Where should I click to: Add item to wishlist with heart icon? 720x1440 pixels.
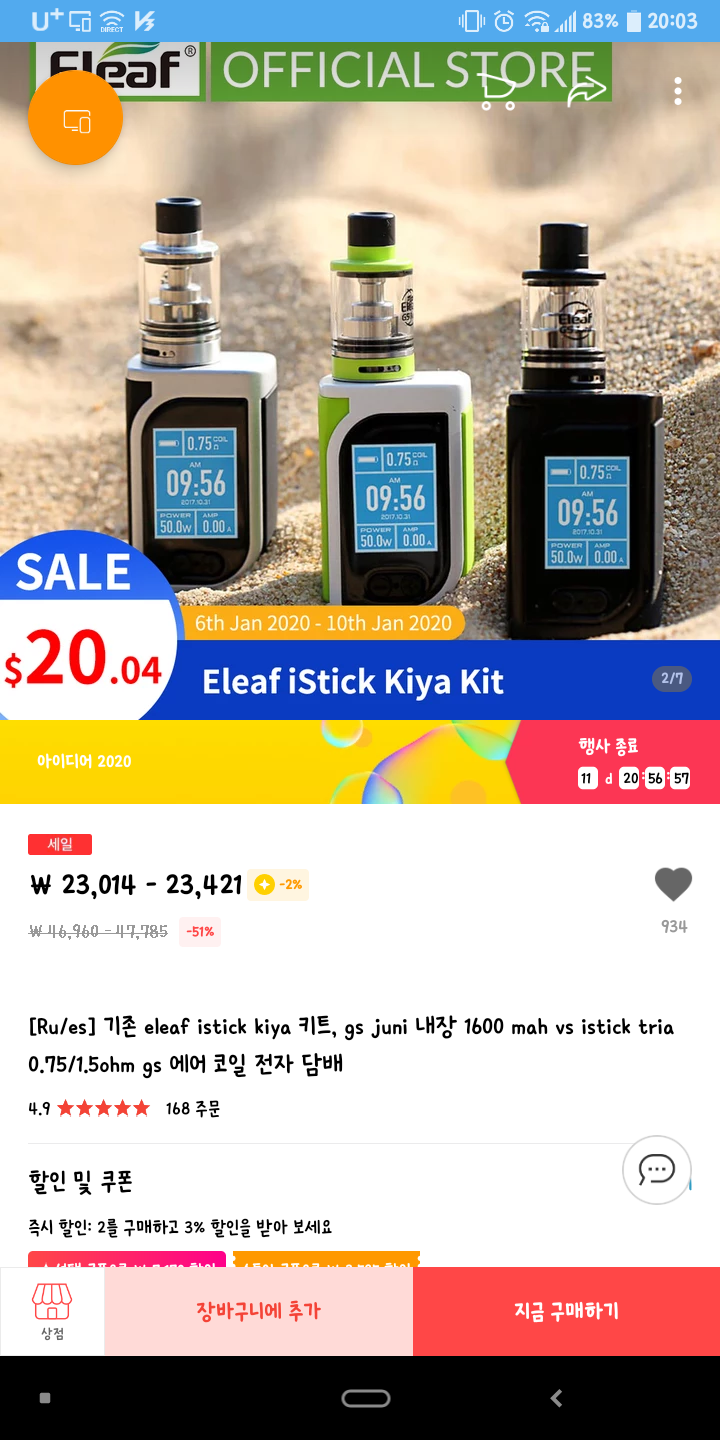673,885
